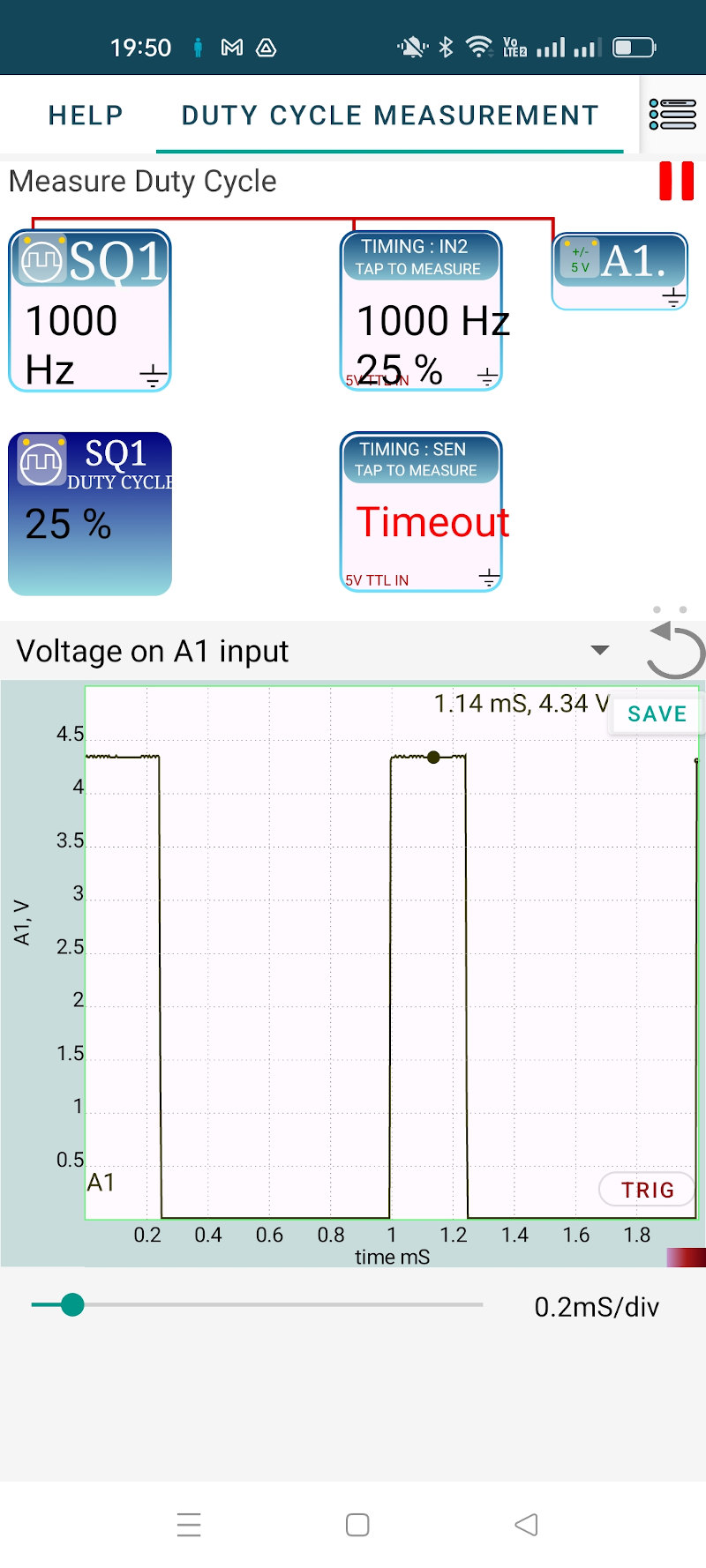The height and width of the screenshot is (1568, 706).
Task: Go back with the system back button
Action: click(526, 1525)
